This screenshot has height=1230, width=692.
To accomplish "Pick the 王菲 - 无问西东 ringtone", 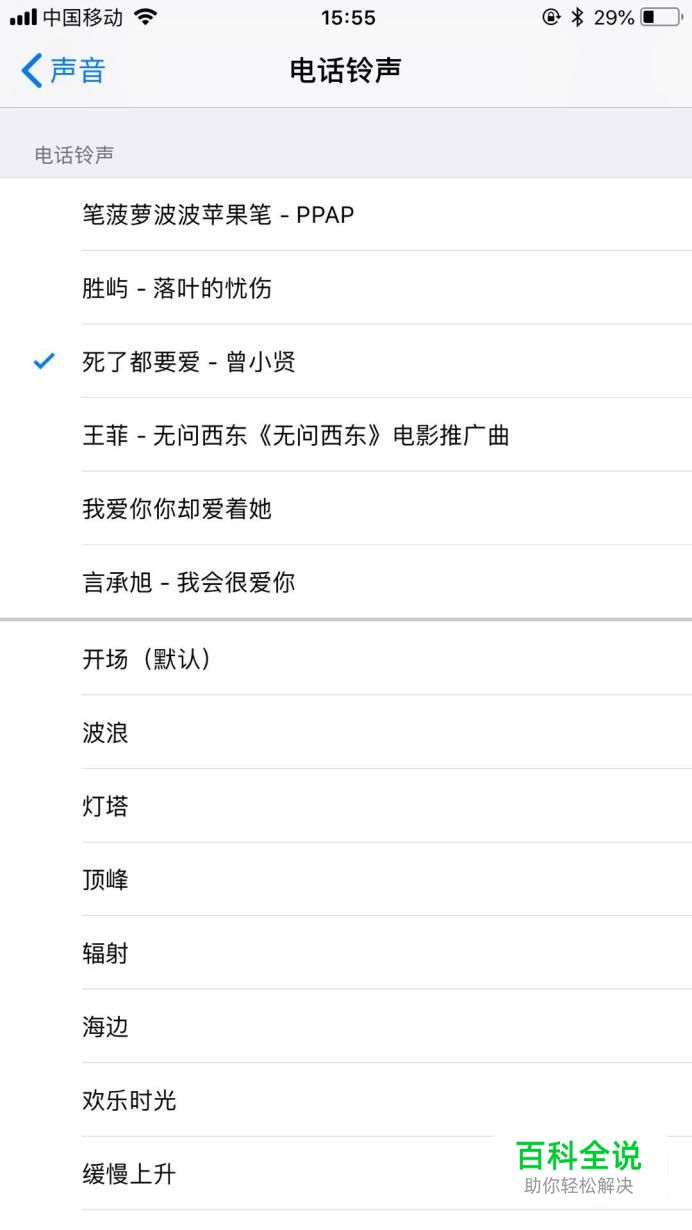I will click(x=346, y=435).
